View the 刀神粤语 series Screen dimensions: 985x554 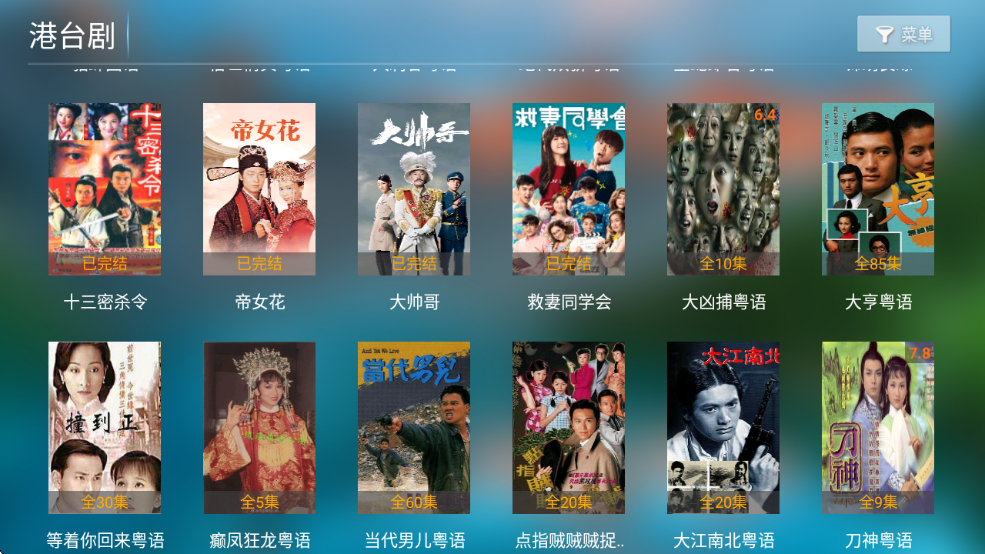pyautogui.click(x=878, y=428)
